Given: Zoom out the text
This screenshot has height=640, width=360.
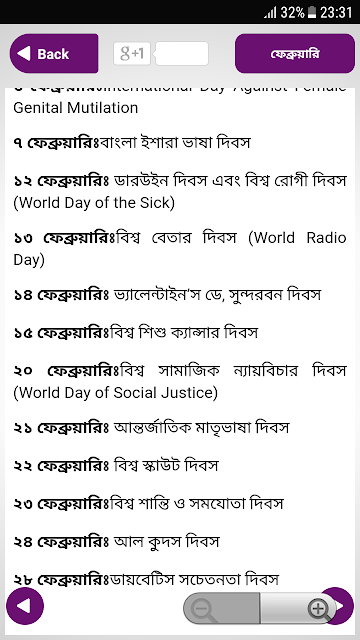Looking at the screenshot, I should point(221,608).
